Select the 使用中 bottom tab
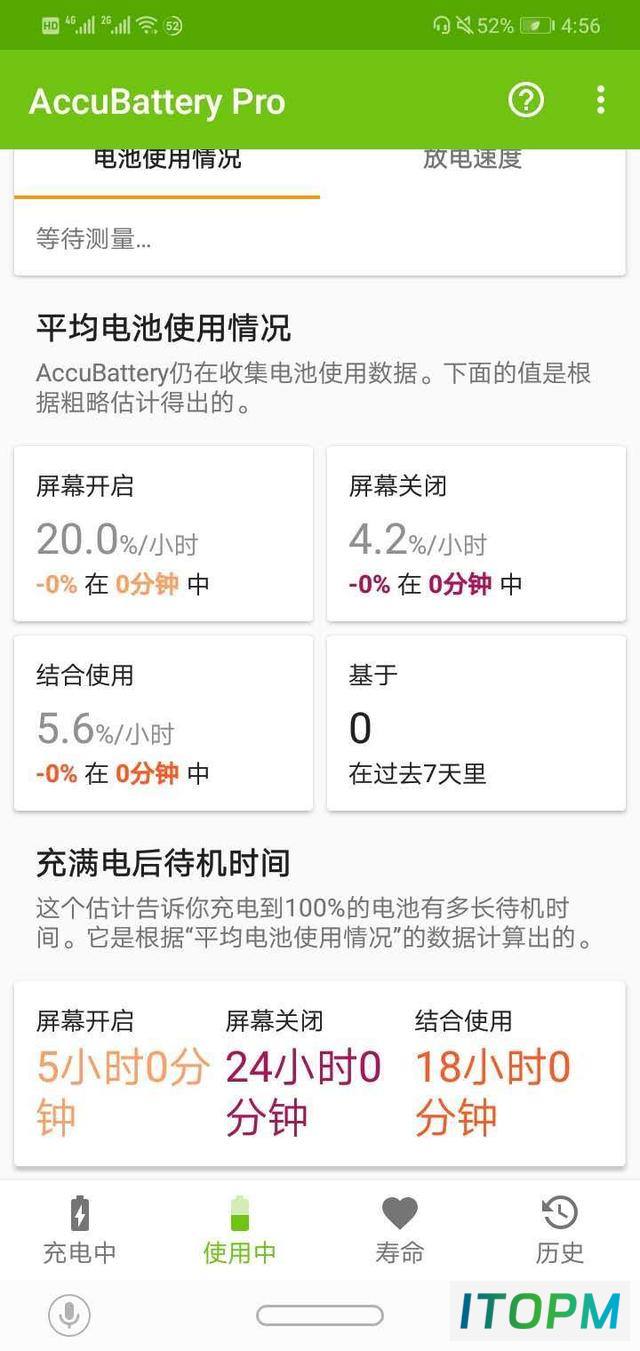640x1351 pixels. point(240,1230)
